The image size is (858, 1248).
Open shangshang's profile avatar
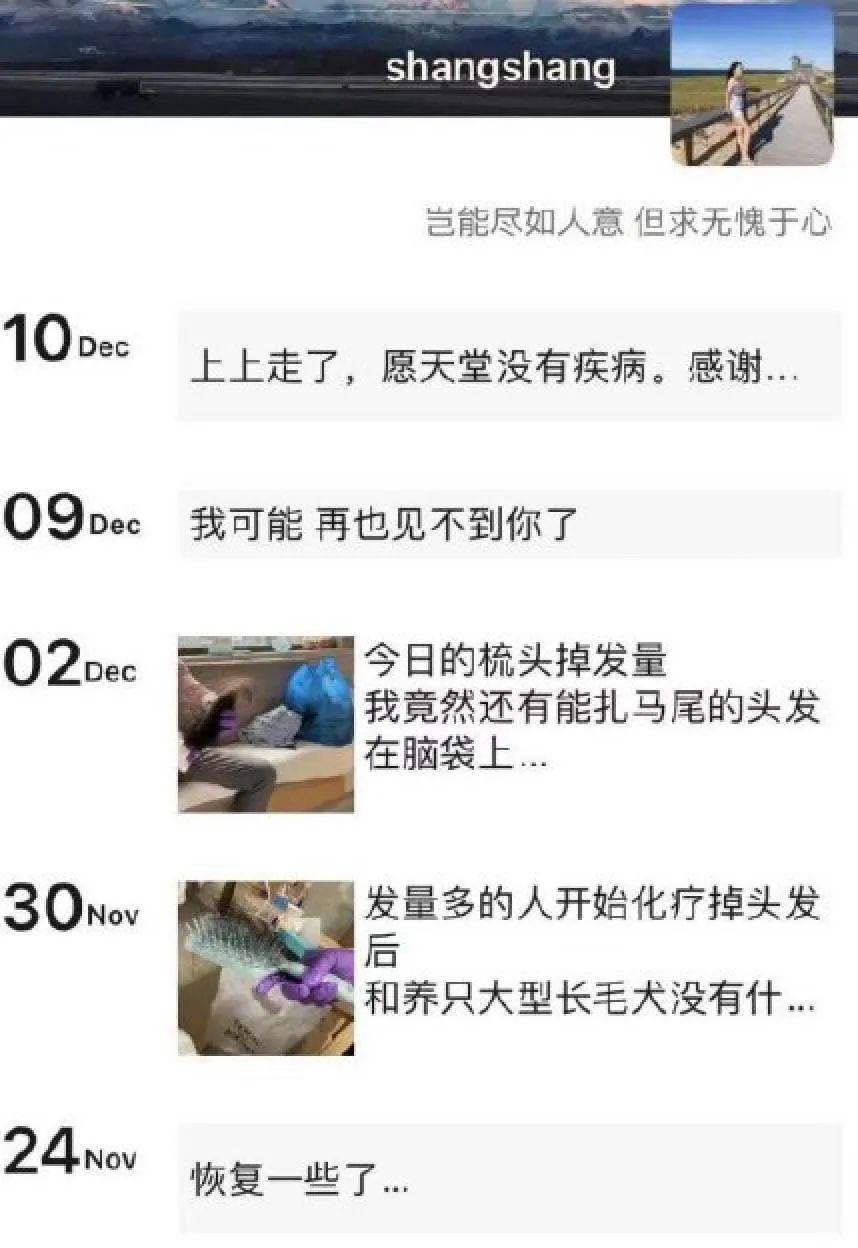coord(752,85)
